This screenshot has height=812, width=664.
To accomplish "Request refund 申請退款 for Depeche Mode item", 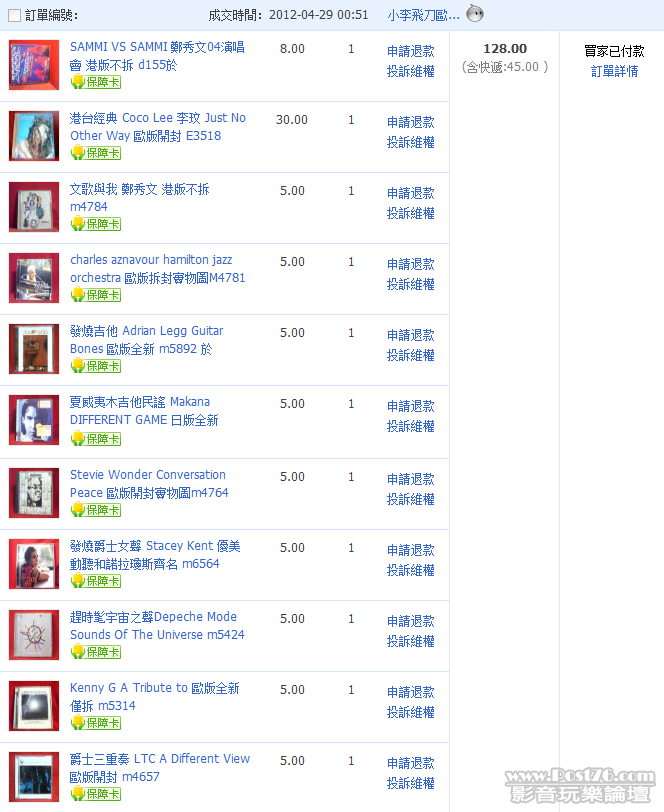I will 410,621.
